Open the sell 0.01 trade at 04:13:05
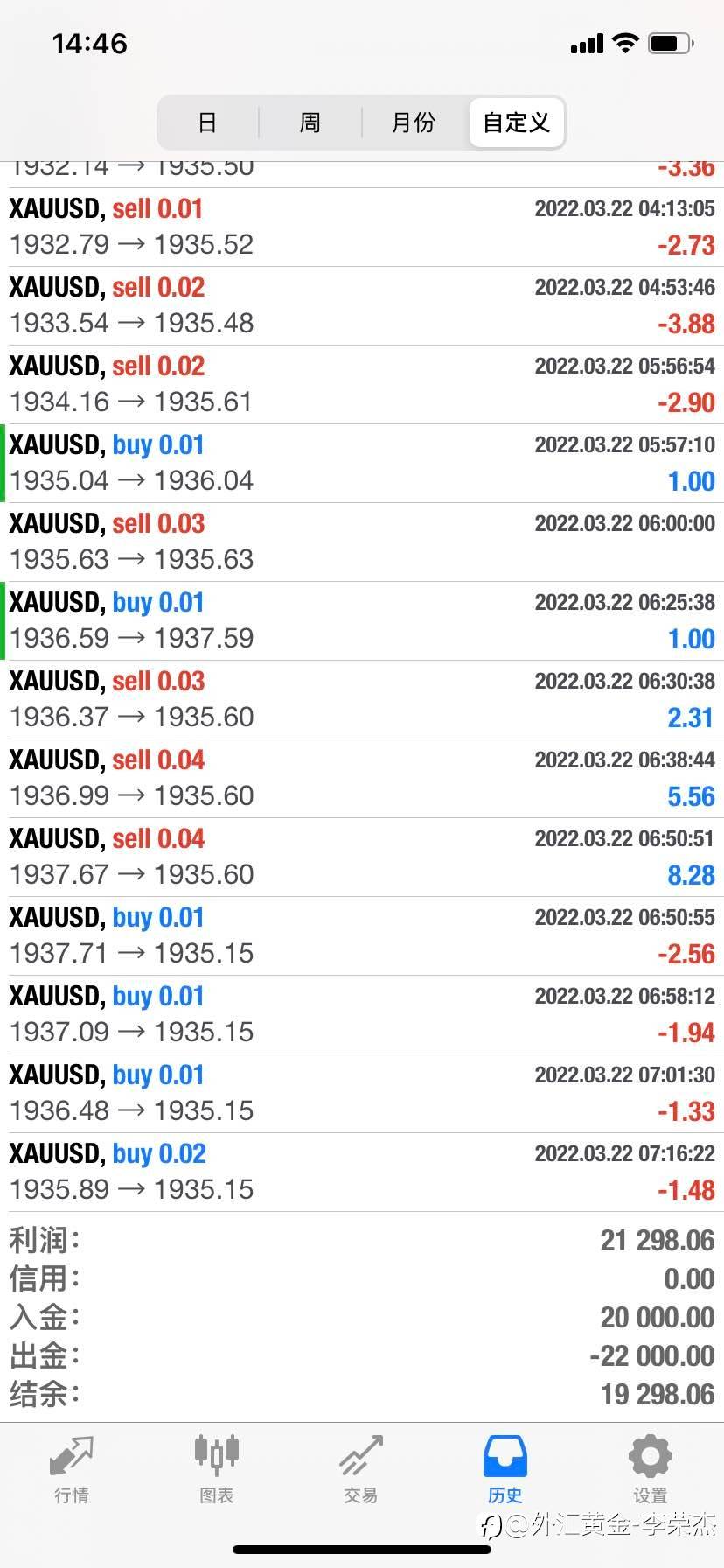724x1568 pixels. [x=362, y=227]
